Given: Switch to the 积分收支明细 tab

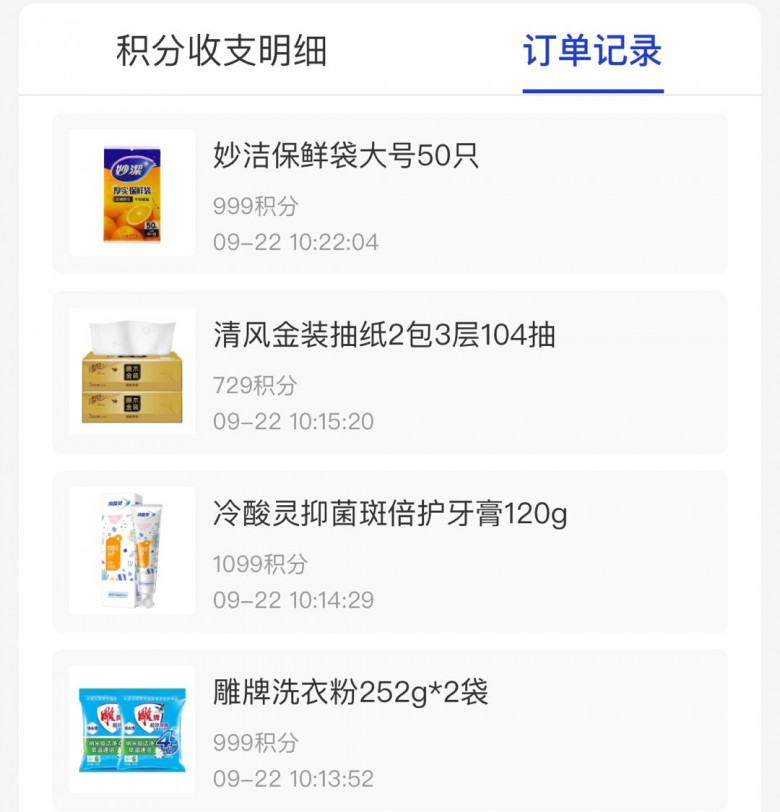Looking at the screenshot, I should (221, 50).
